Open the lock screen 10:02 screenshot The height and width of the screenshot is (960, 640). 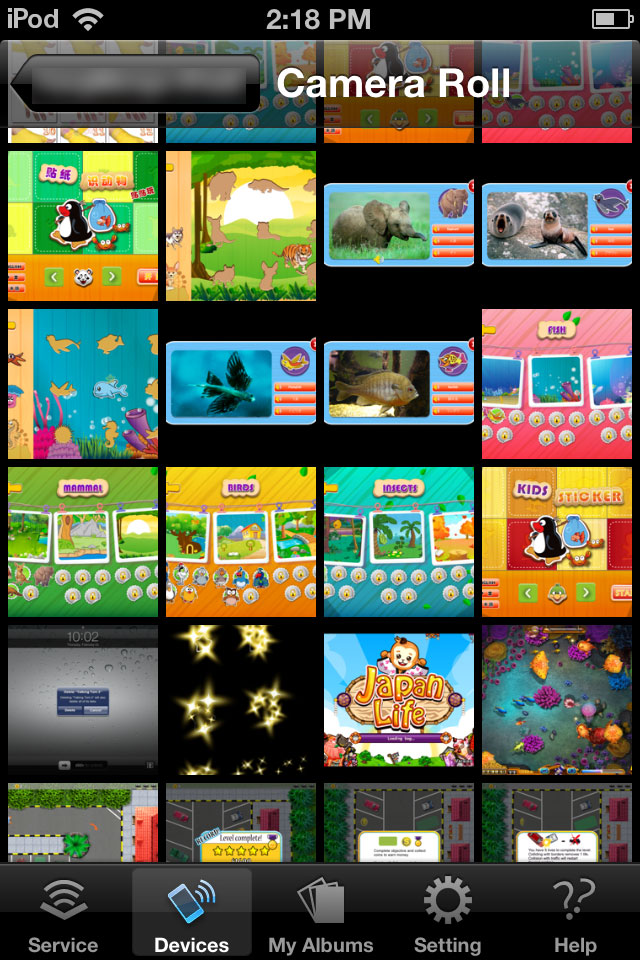tap(83, 700)
